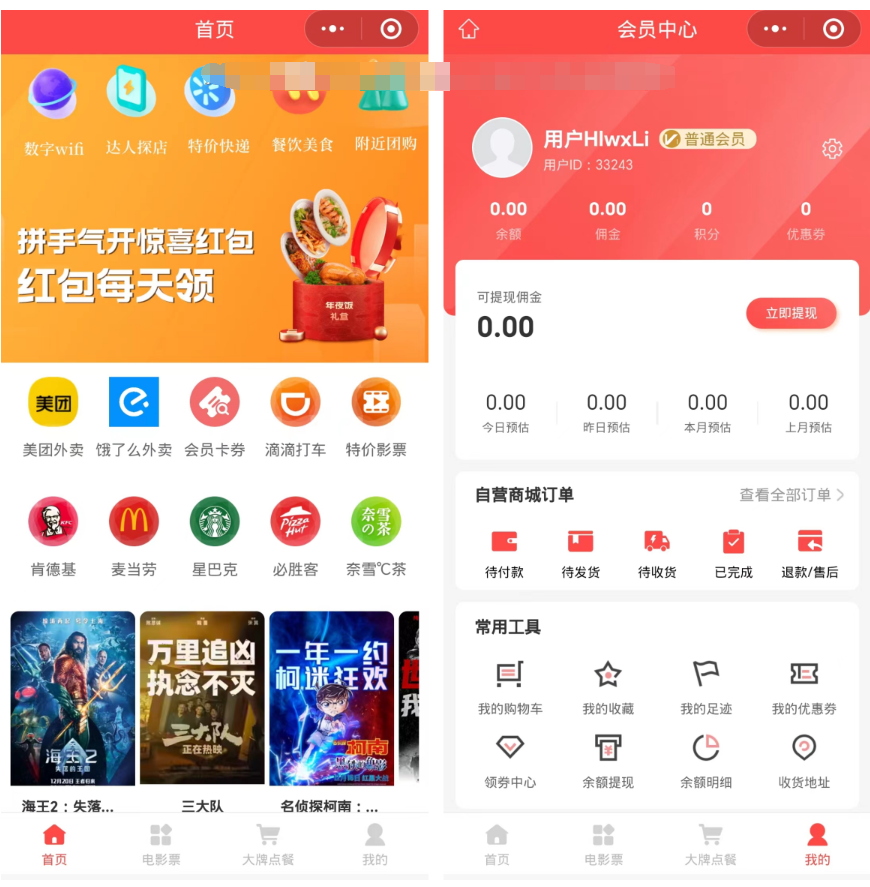Open the 星巴克 Starbucks entry
Viewport: 870px width, 887px height.
[214, 537]
